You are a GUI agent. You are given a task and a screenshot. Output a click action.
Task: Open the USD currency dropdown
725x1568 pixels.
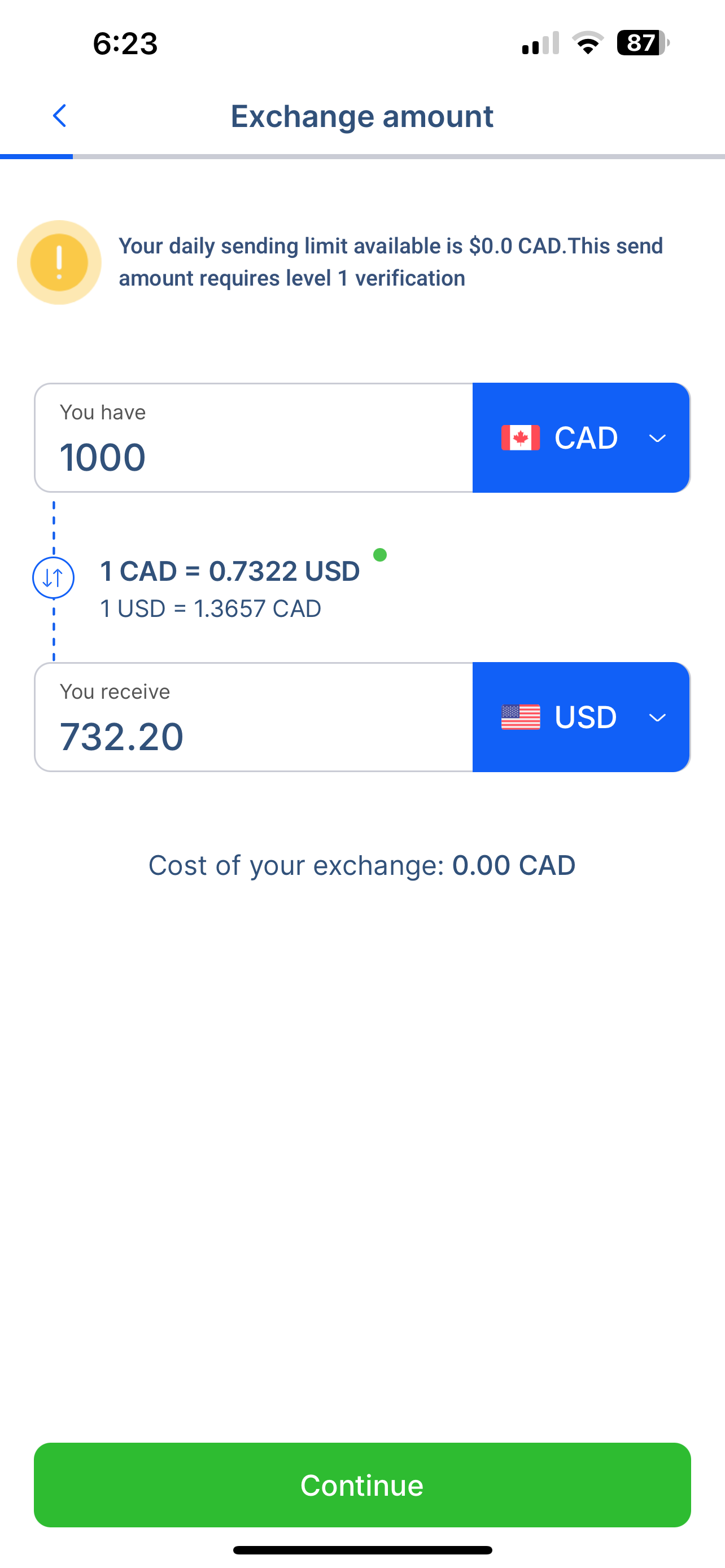[x=582, y=717]
